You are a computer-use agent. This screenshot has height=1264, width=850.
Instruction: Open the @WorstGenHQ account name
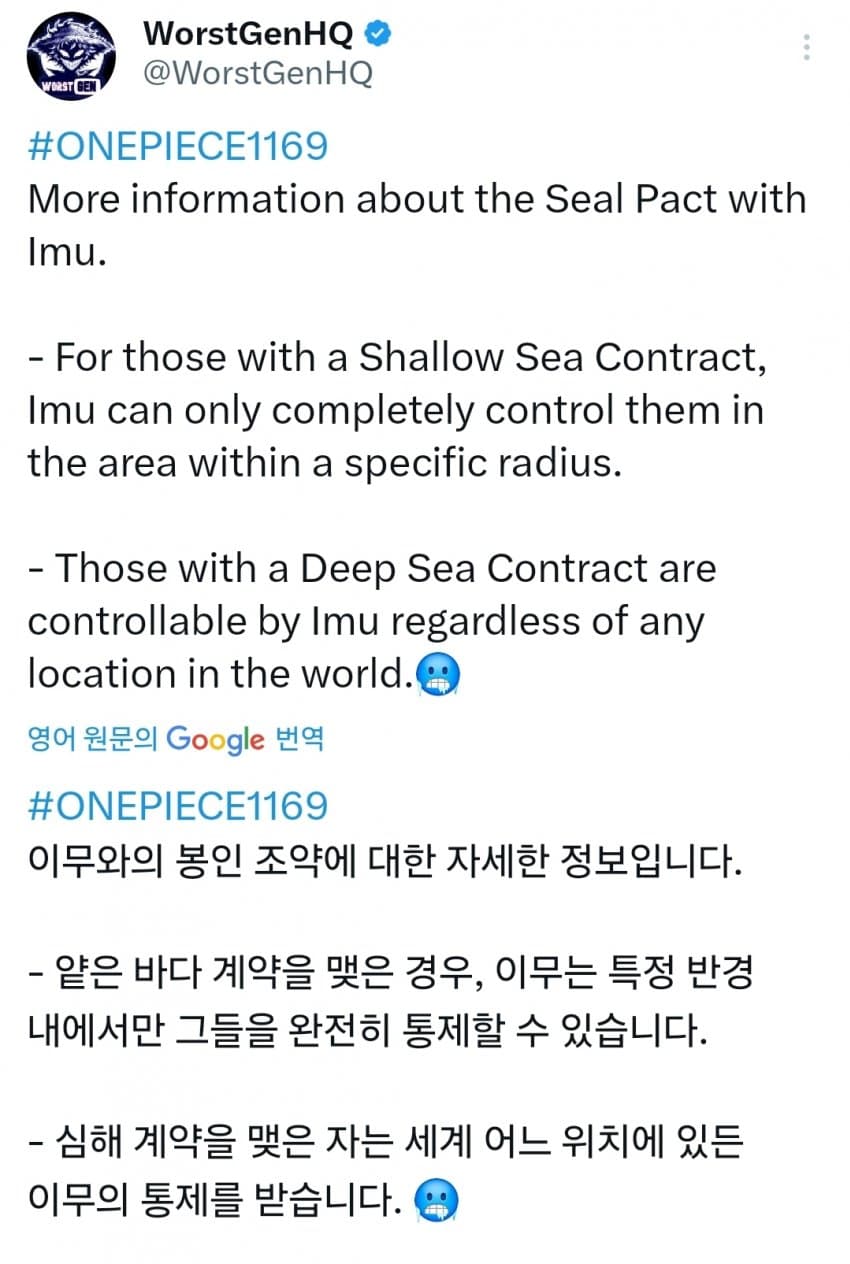pyautogui.click(x=257, y=74)
